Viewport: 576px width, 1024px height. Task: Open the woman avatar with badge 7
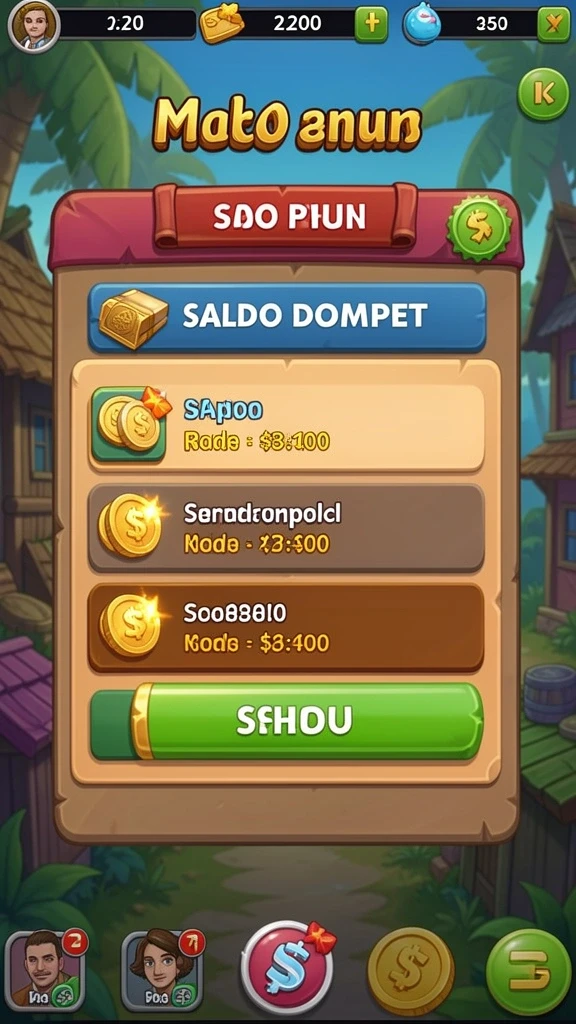[163, 968]
